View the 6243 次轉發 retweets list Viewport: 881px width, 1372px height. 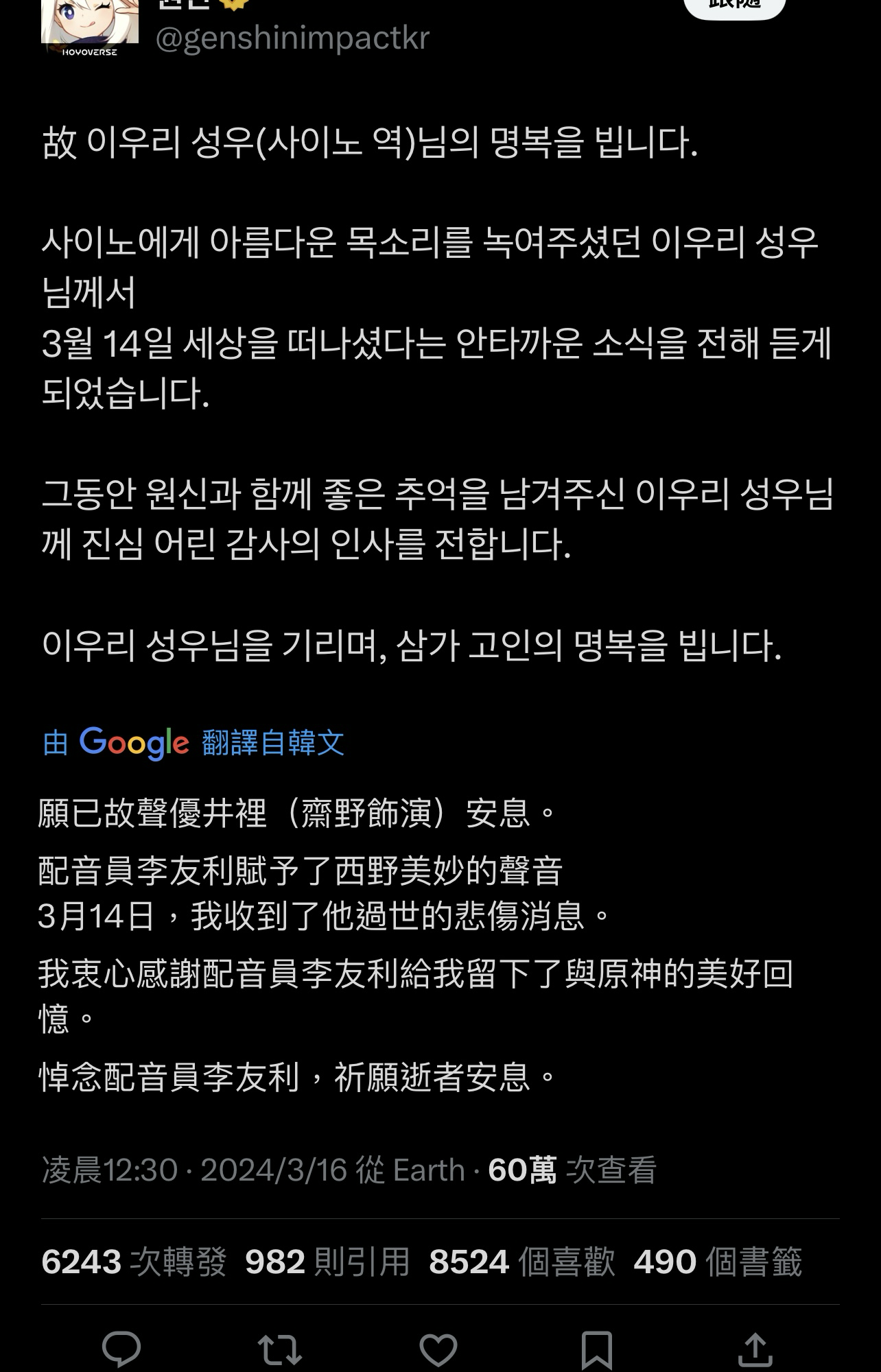pos(134,1262)
